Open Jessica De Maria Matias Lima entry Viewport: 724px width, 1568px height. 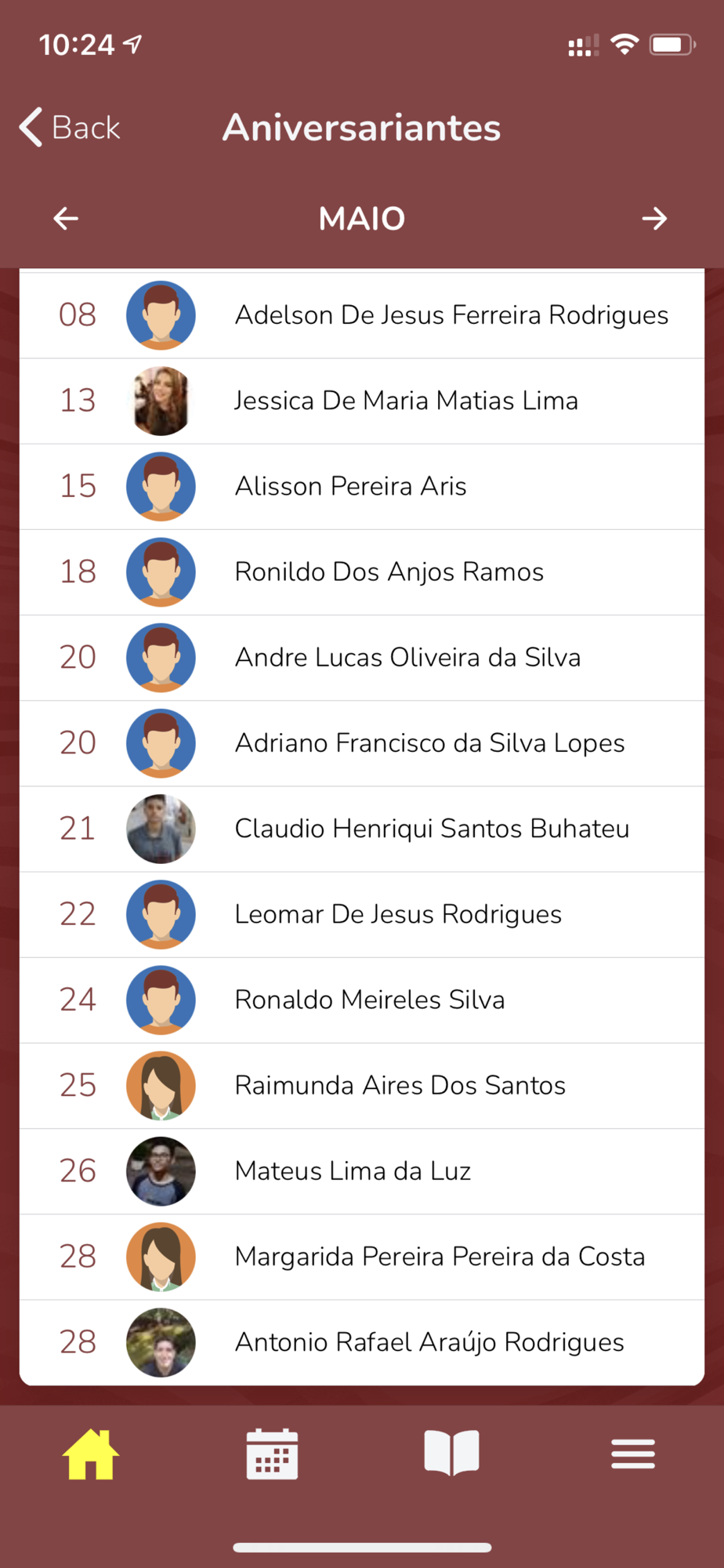362,401
